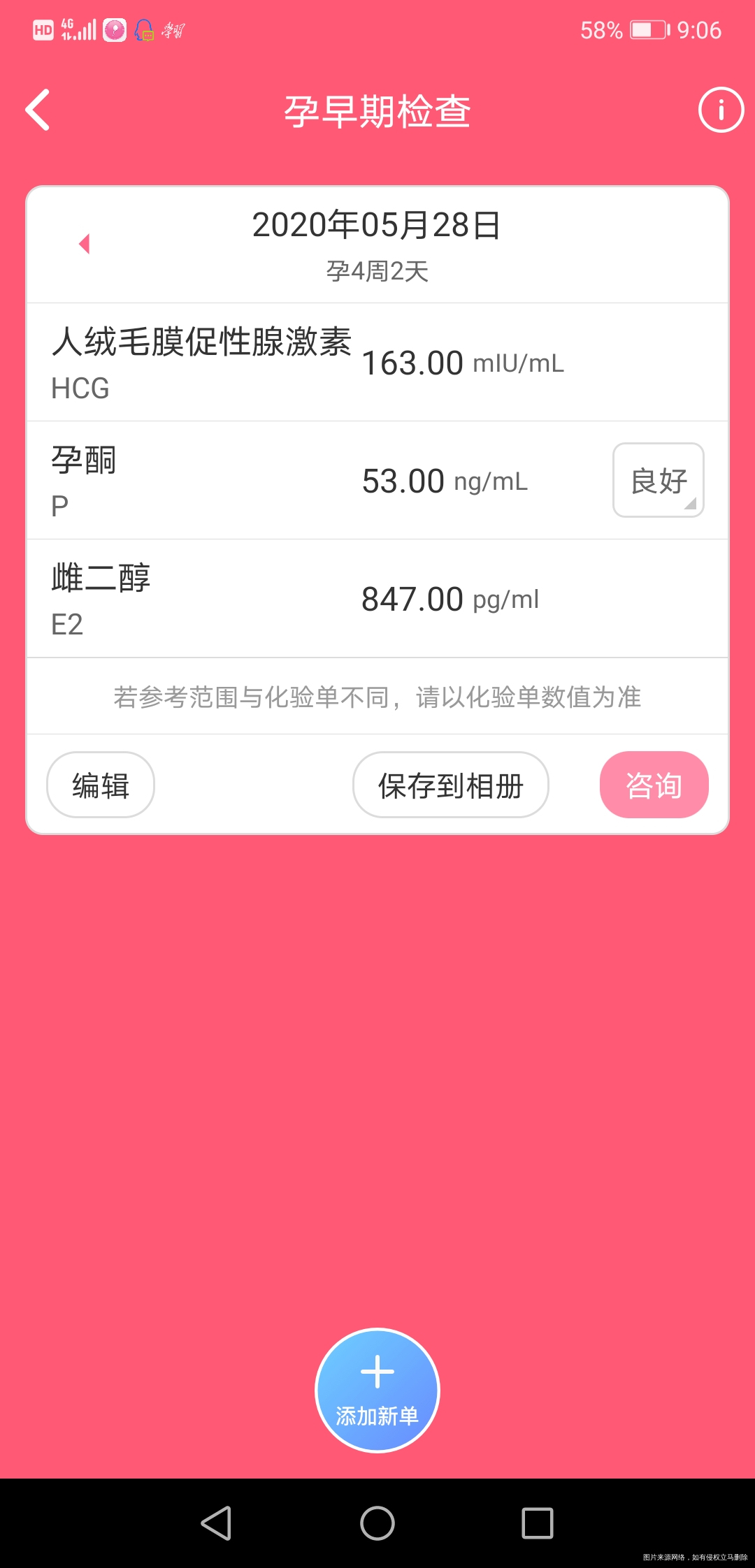Image resolution: width=755 pixels, height=1568 pixels.
Task: Click 保存到相册 to save to album
Action: coord(450,785)
